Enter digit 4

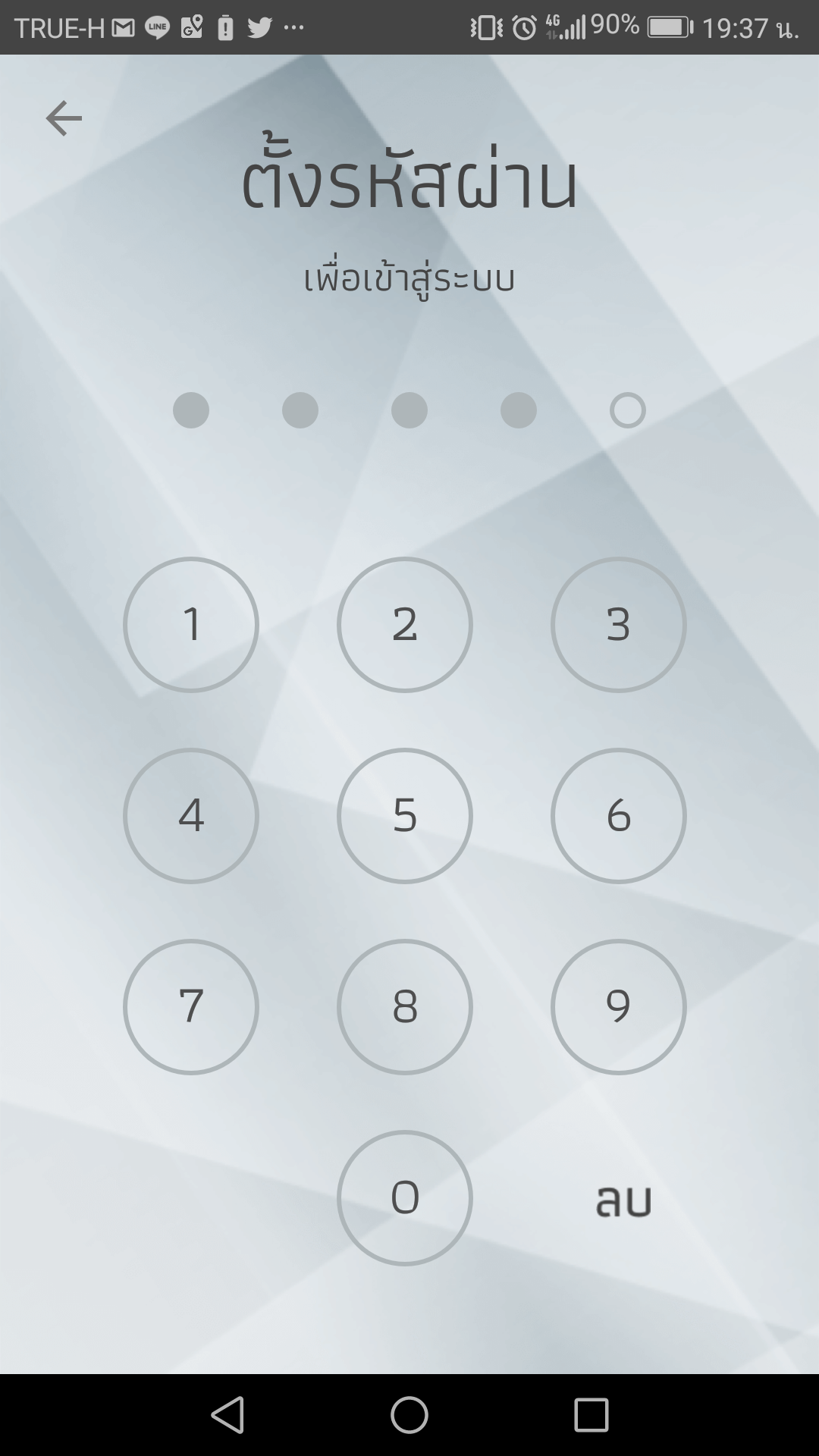pos(191,816)
